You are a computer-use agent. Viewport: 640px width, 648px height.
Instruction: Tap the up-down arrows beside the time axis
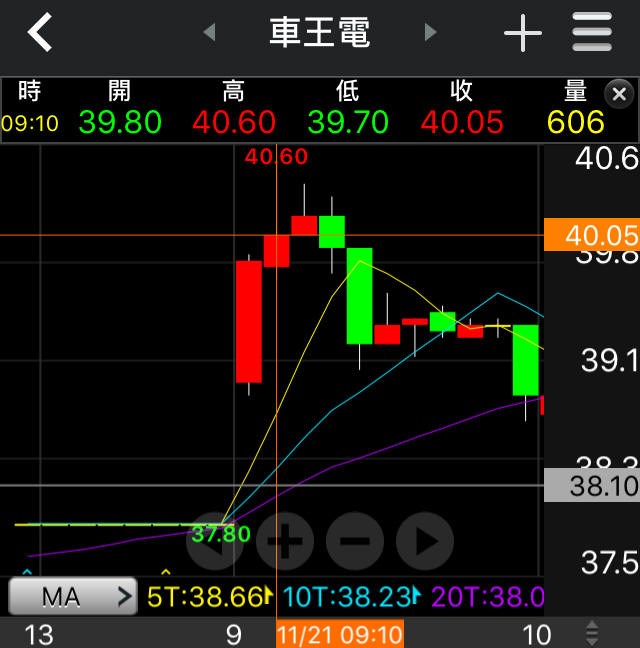click(592, 633)
